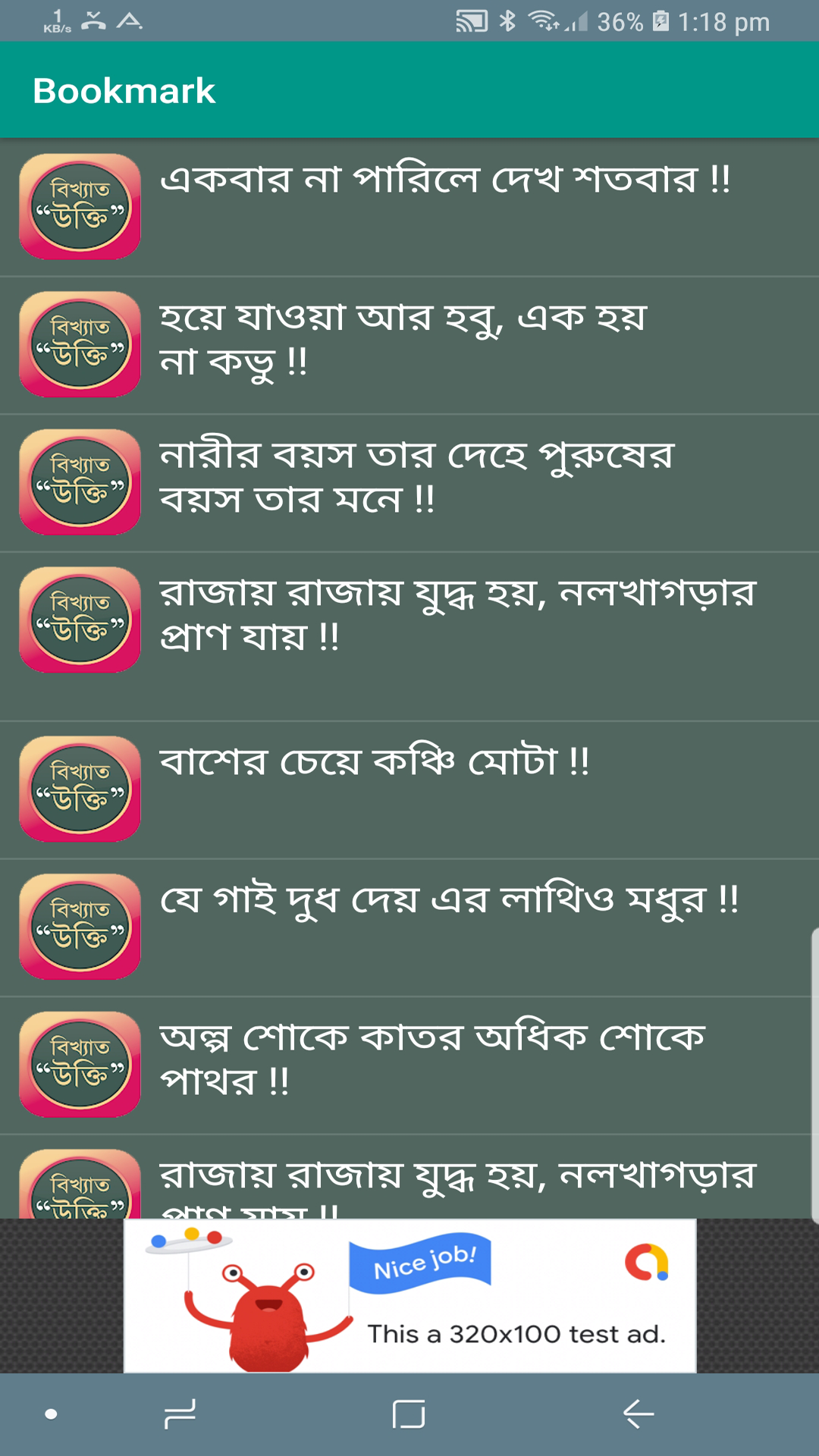The width and height of the screenshot is (819, 1456).
Task: Tap the 'Nice job!' test ad banner
Action: (x=409, y=1295)
